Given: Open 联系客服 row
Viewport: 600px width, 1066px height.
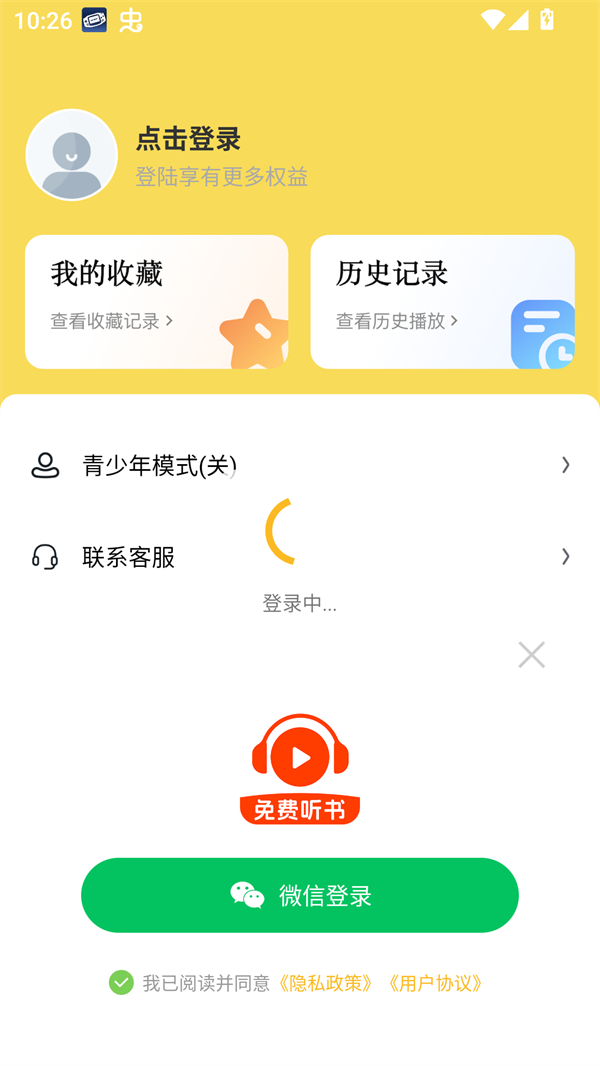Looking at the screenshot, I should pos(300,557).
